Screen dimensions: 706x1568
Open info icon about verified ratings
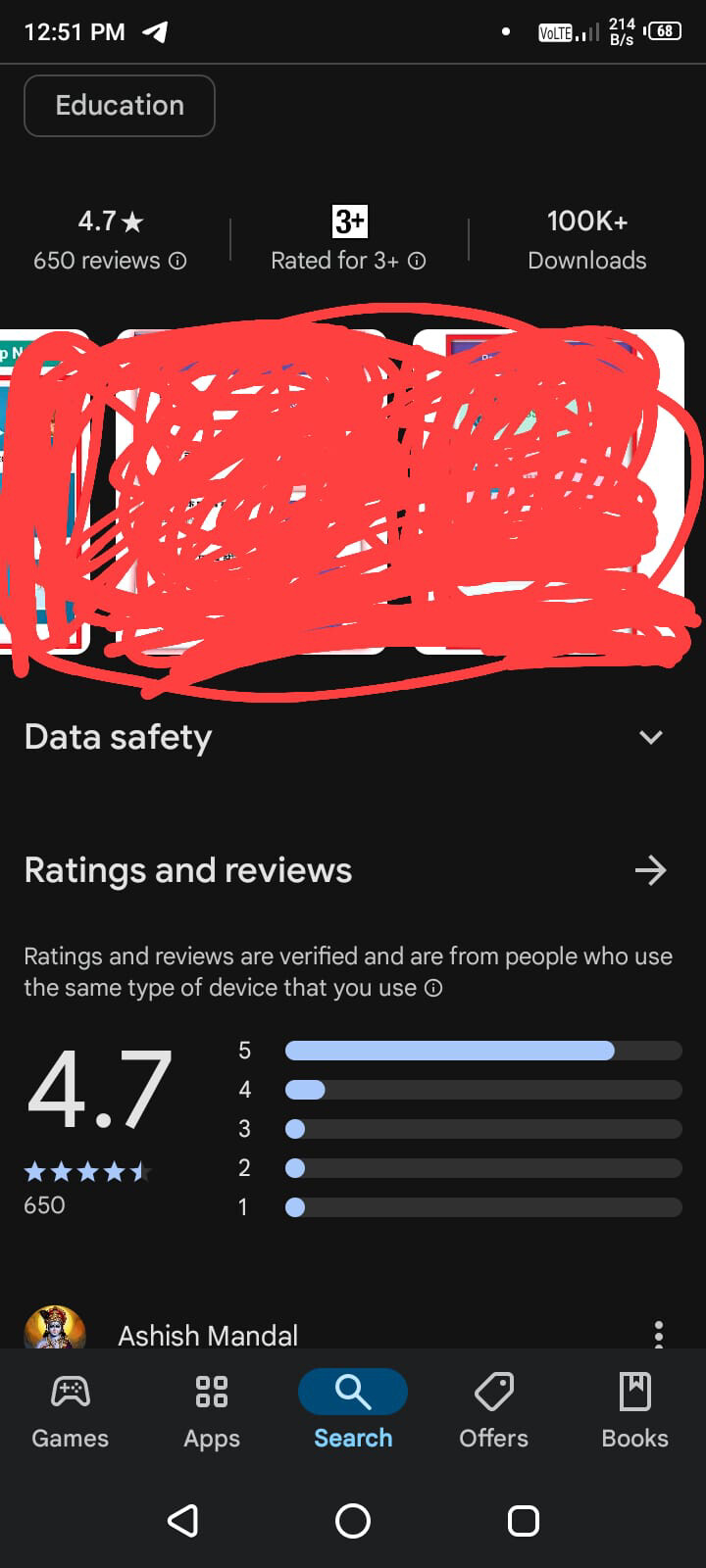[433, 988]
